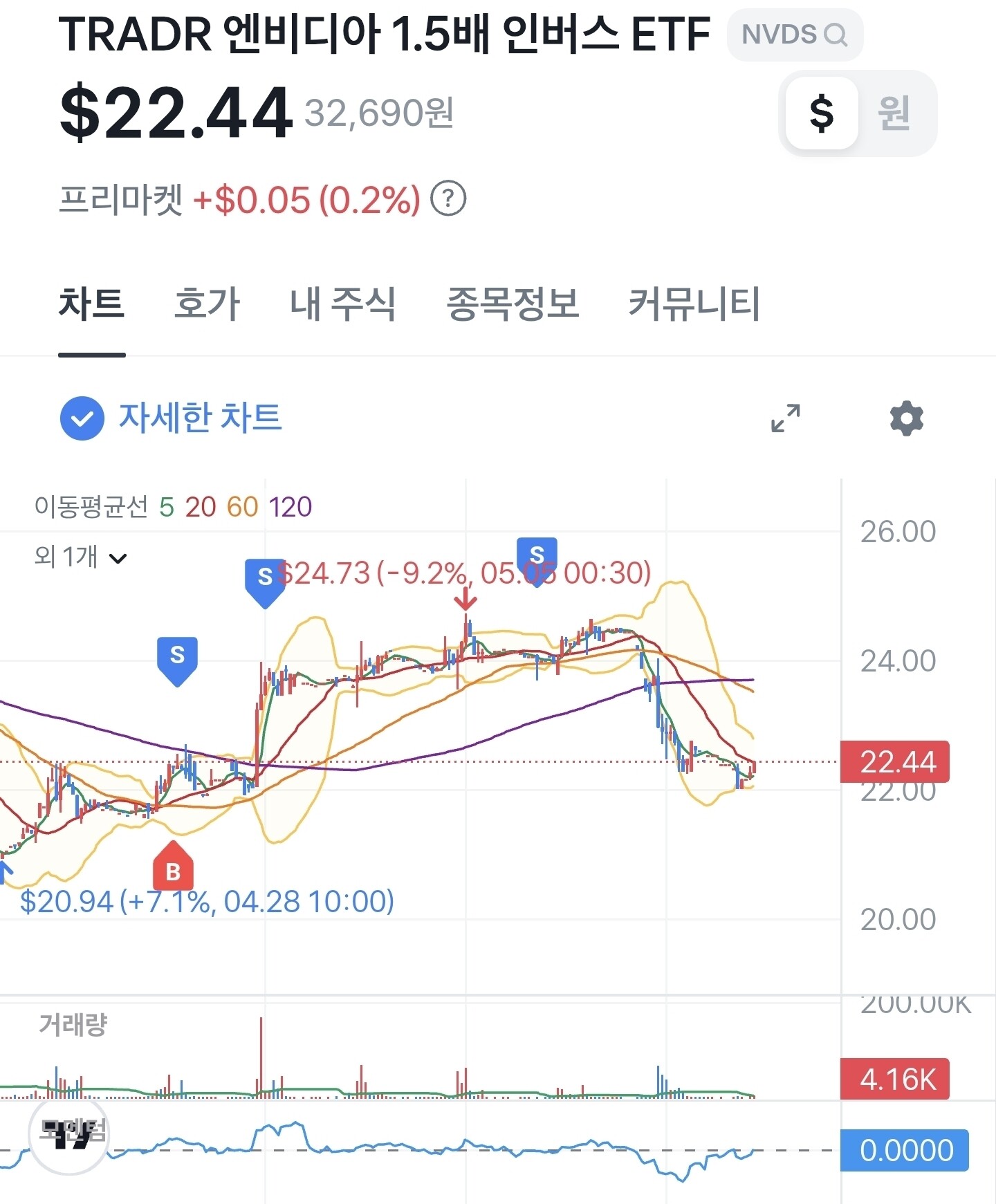Expand the 외 1개 indicator dropdown
Screen dimensions: 996x1204
tap(80, 557)
